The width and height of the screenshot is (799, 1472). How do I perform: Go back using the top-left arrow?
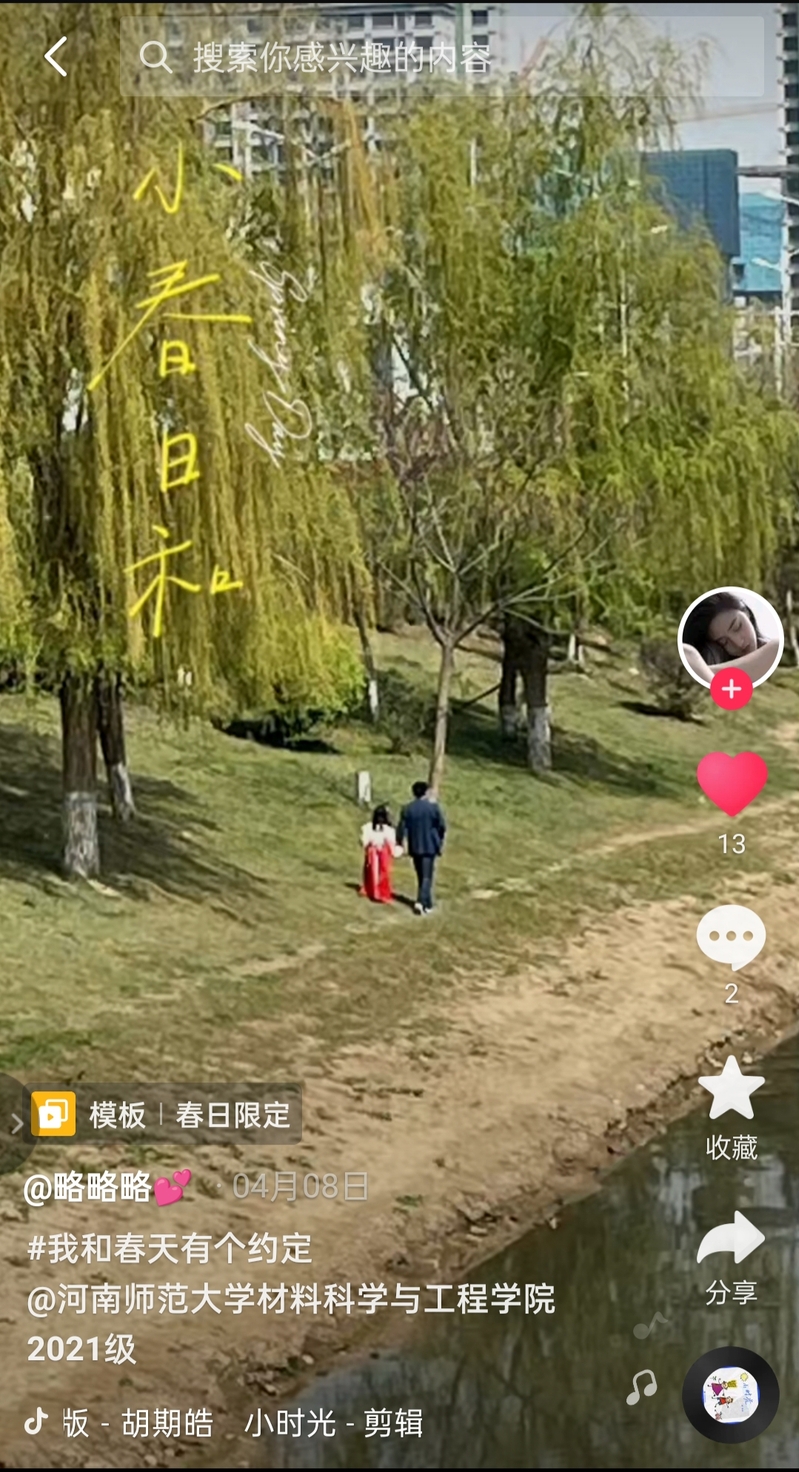[56, 57]
